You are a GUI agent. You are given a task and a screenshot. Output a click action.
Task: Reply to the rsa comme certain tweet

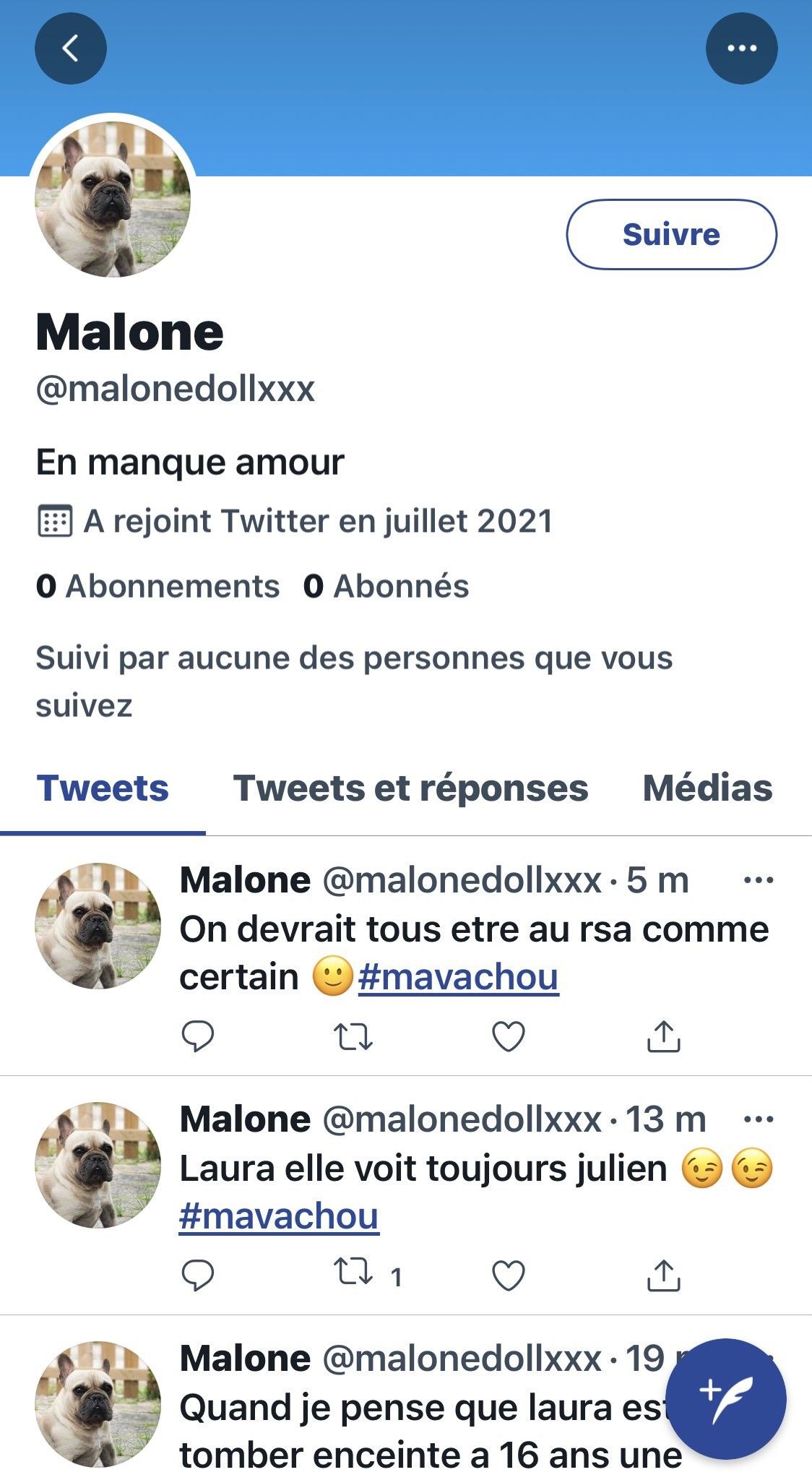coord(197,1036)
